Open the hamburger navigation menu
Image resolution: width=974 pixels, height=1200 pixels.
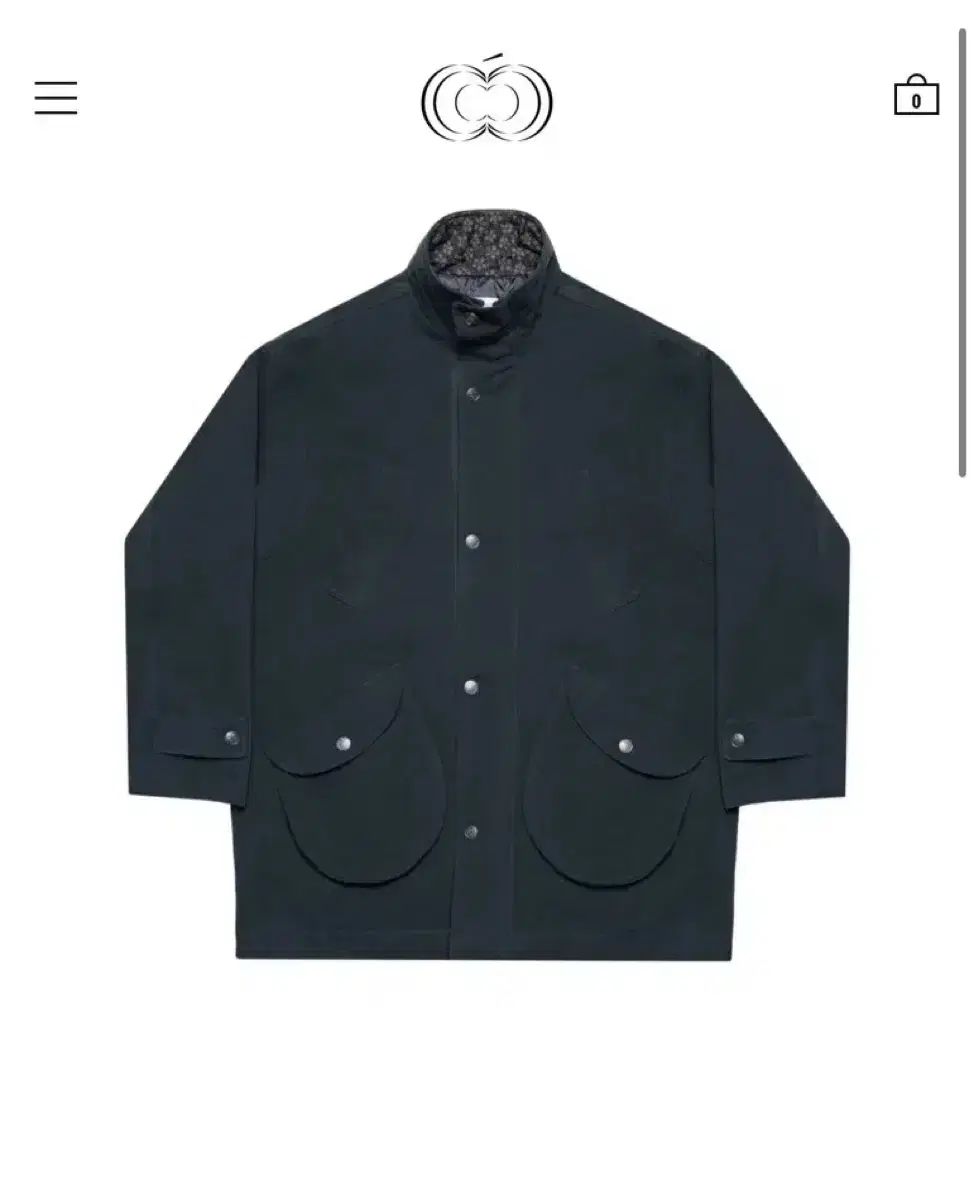56,97
